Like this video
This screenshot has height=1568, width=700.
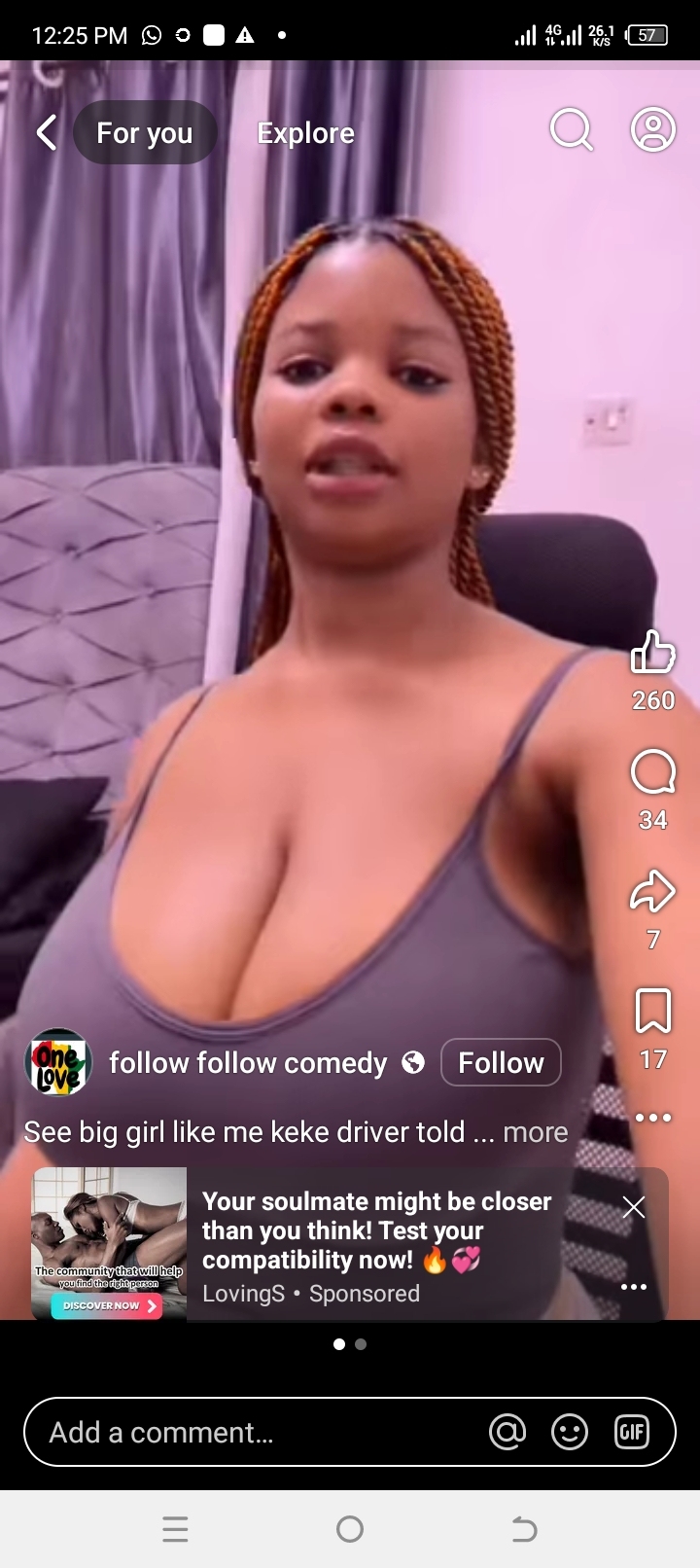pos(652,653)
